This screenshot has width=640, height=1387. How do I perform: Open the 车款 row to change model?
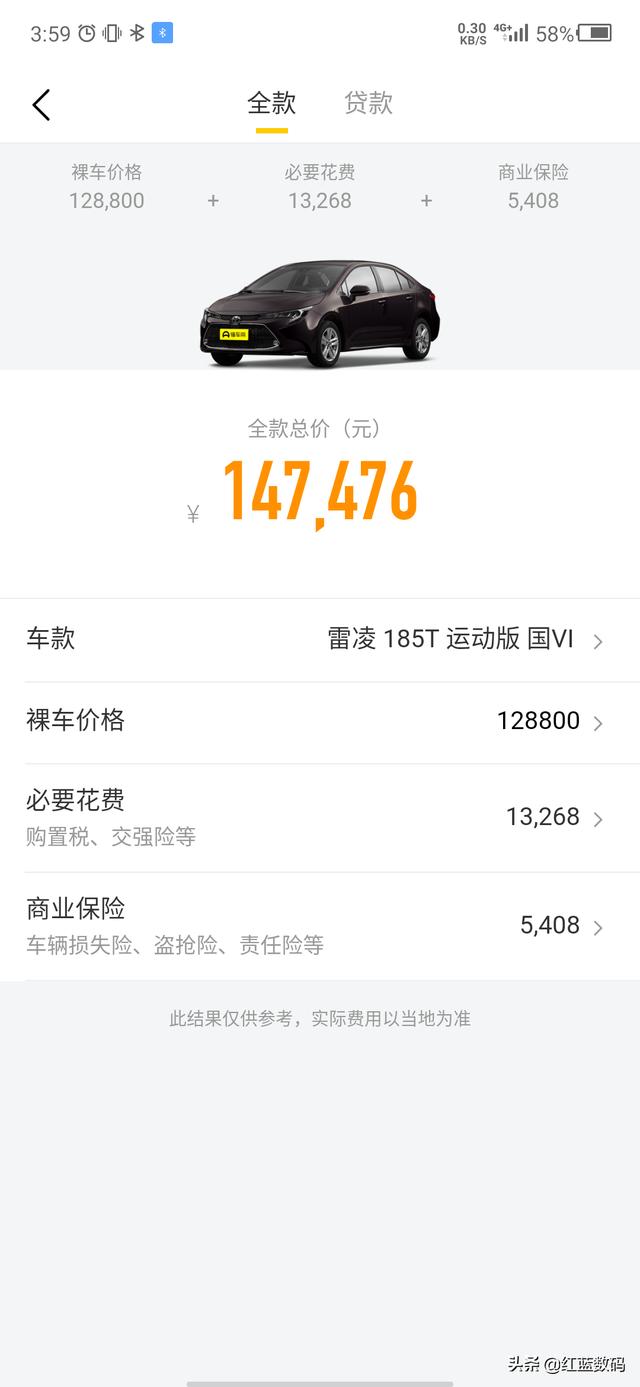point(320,640)
